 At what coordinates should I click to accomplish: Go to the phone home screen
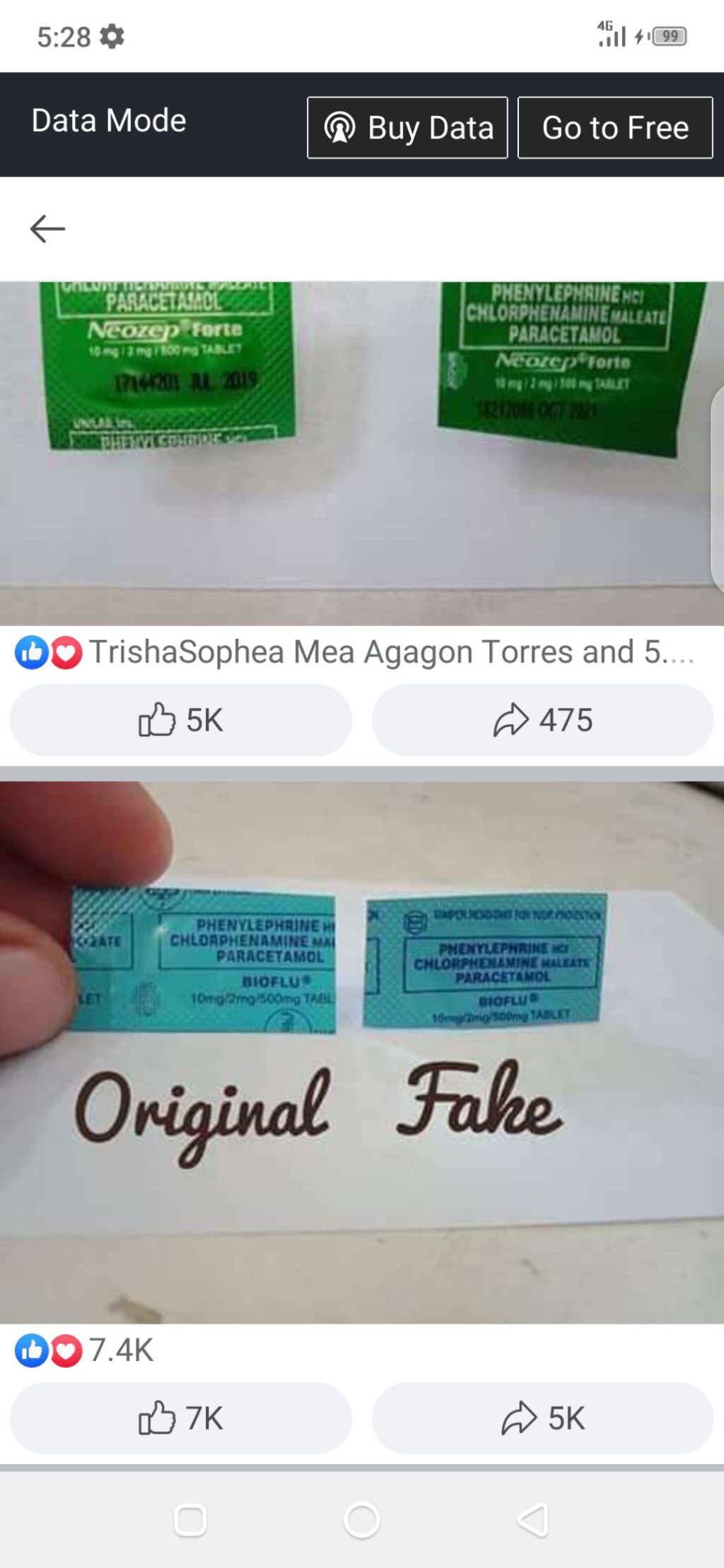(x=362, y=1521)
